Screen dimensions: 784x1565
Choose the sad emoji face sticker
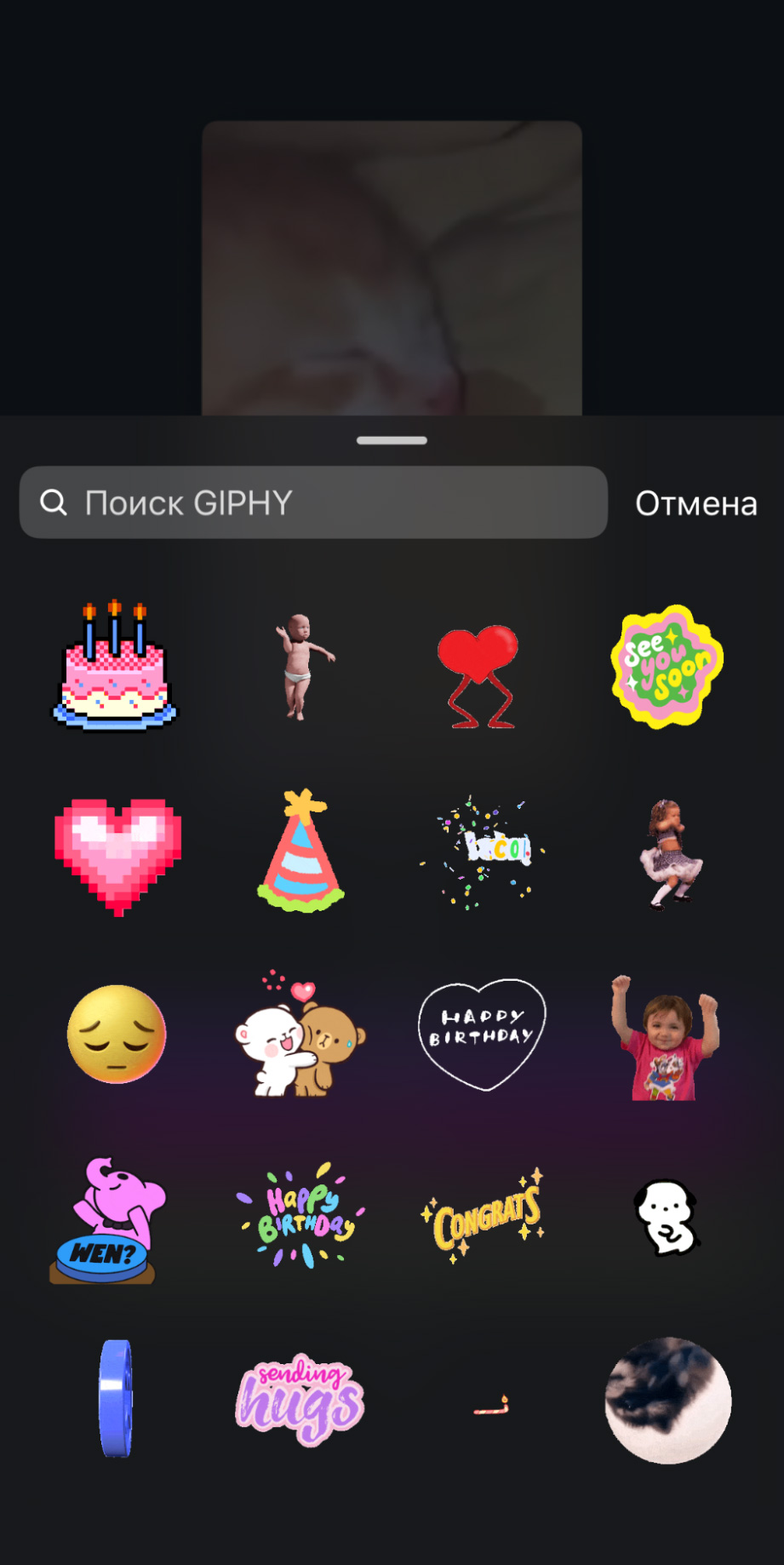coord(117,1034)
